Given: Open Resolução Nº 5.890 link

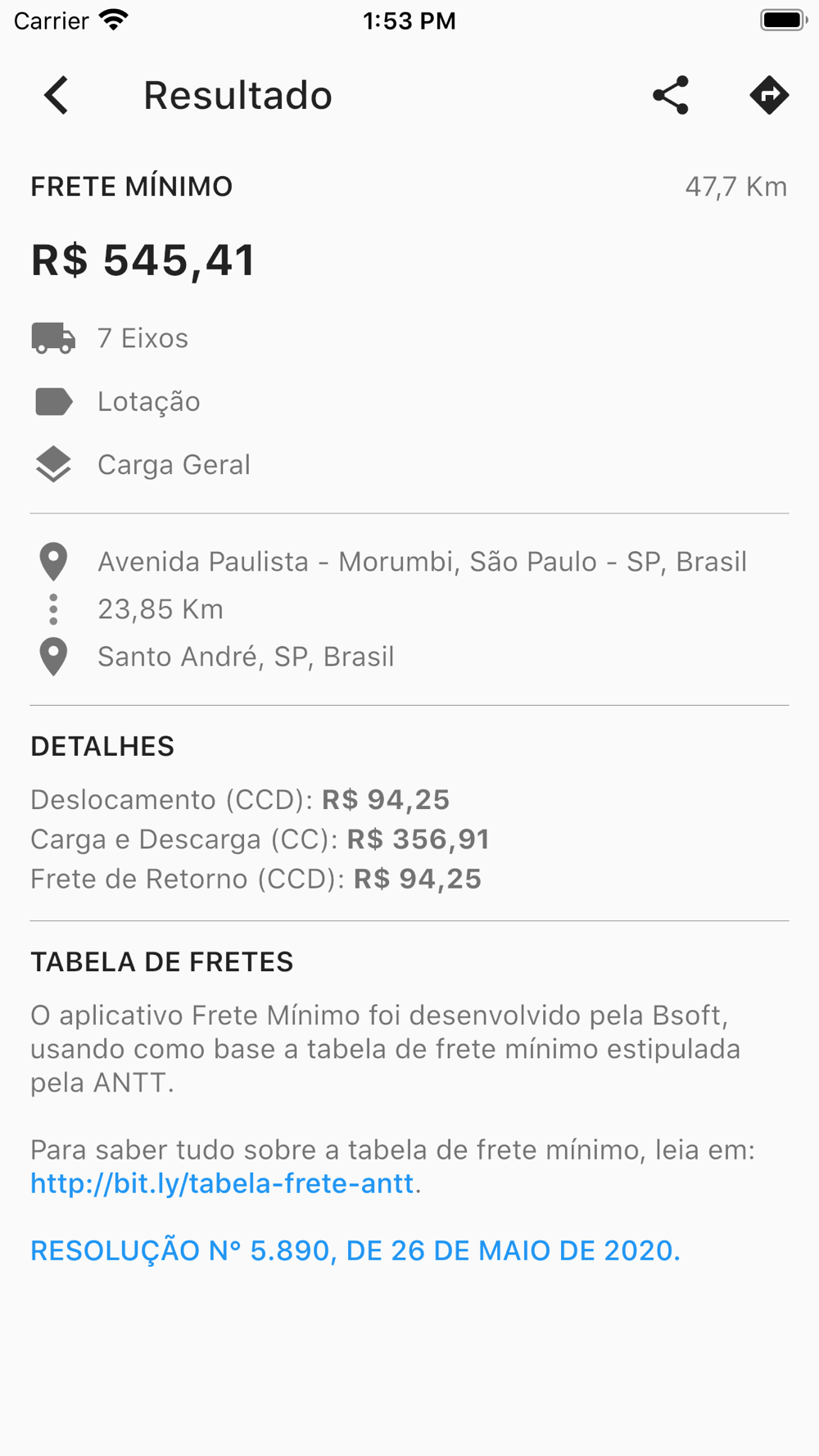Looking at the screenshot, I should point(355,1250).
